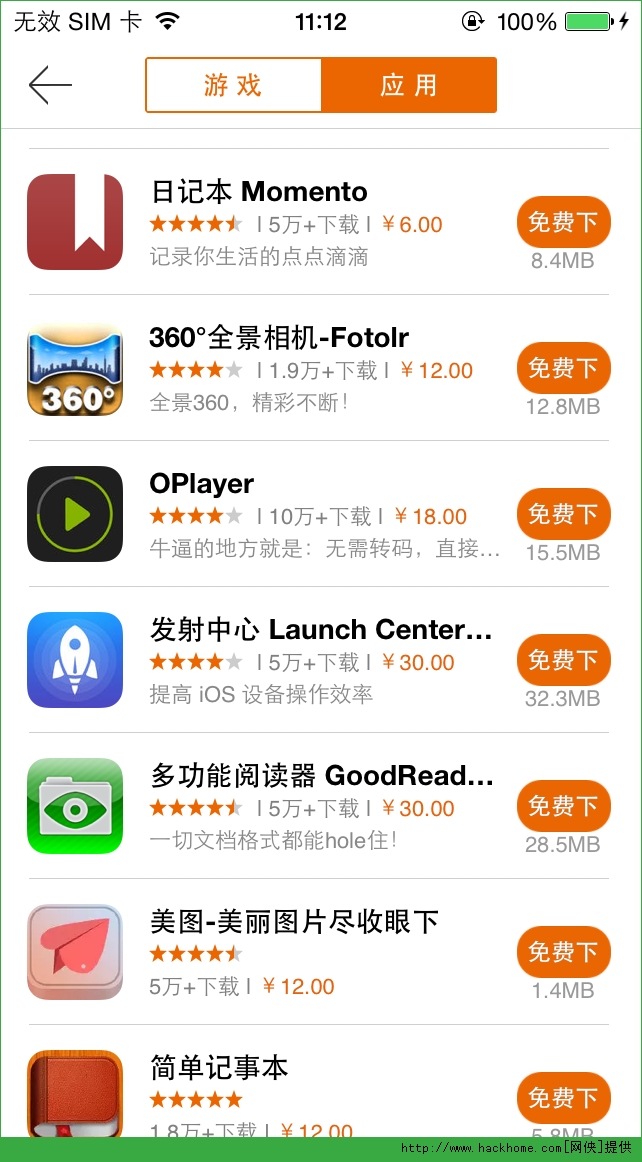Screen dimensions: 642x1162
Task: Switch to the 游戏 tab
Action: [x=233, y=85]
